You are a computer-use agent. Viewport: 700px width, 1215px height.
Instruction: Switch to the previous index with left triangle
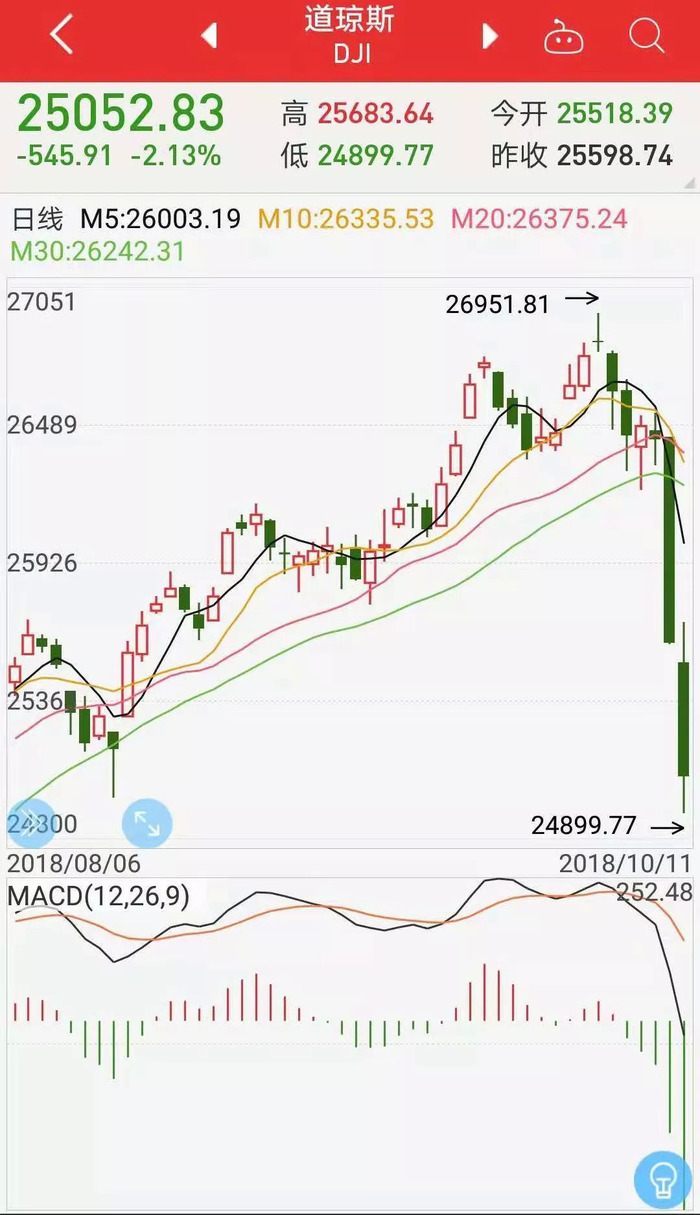pos(209,36)
